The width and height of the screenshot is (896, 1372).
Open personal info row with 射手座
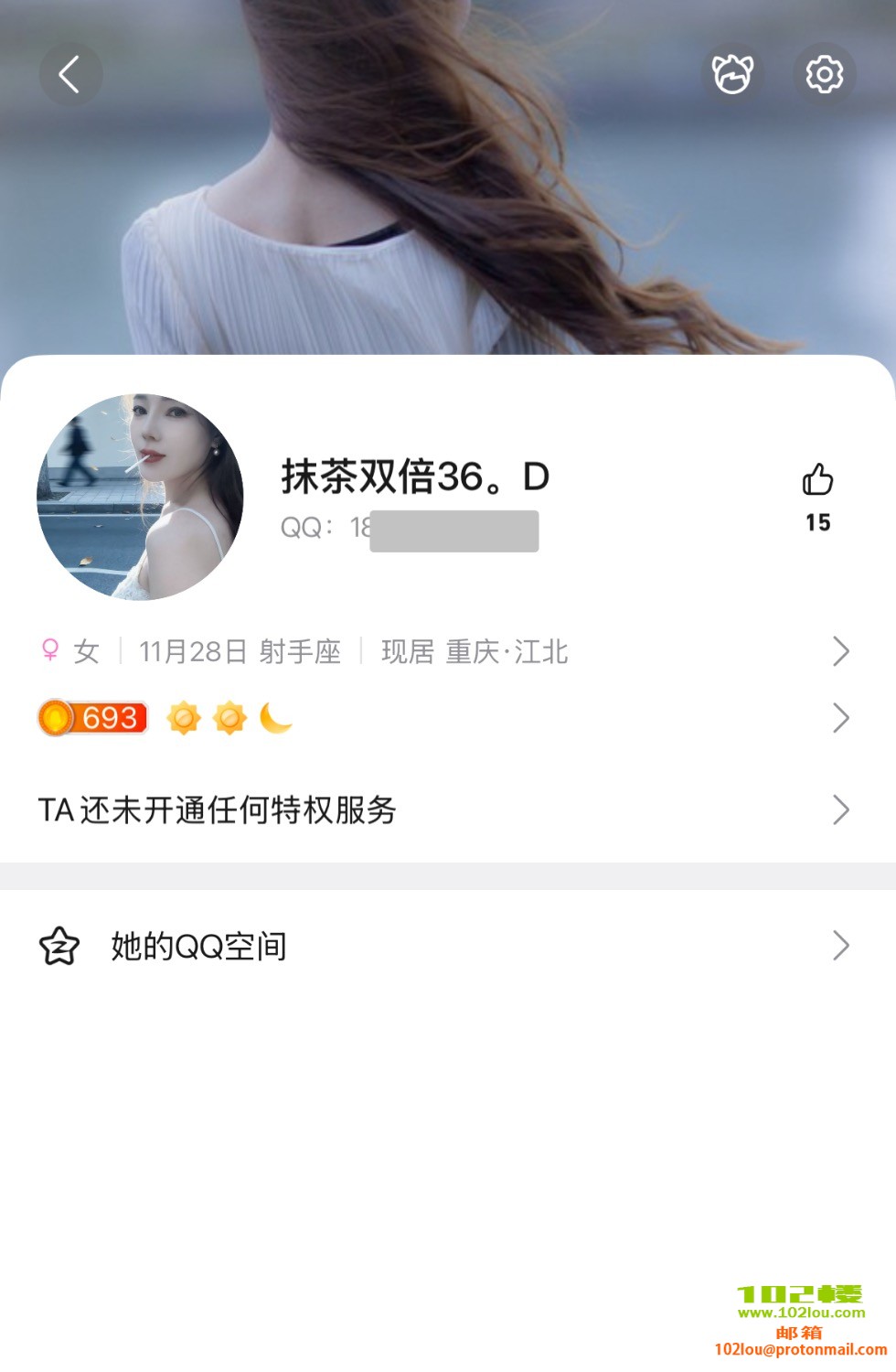[443, 651]
